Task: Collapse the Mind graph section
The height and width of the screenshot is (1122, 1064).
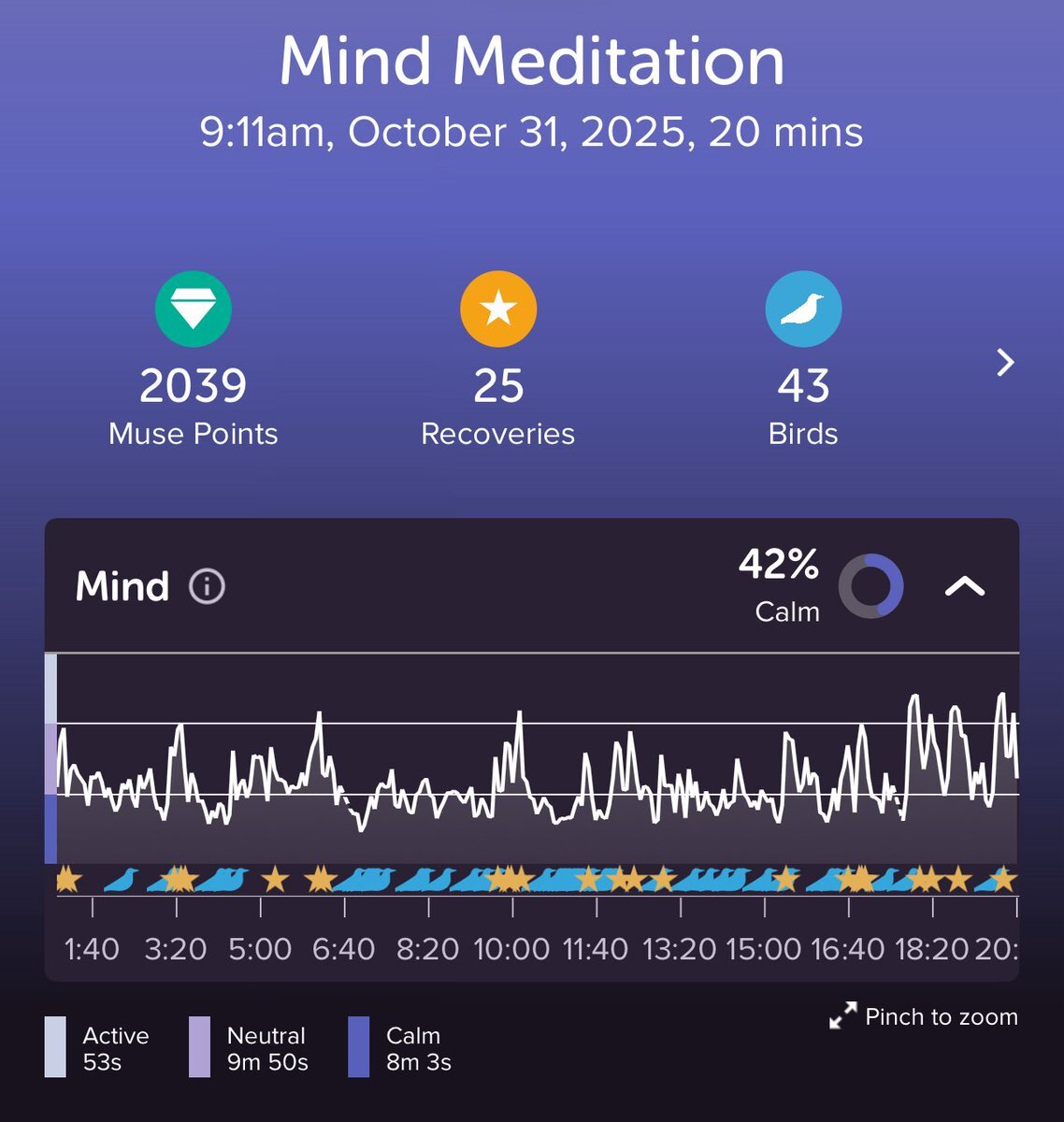Action: (x=965, y=586)
